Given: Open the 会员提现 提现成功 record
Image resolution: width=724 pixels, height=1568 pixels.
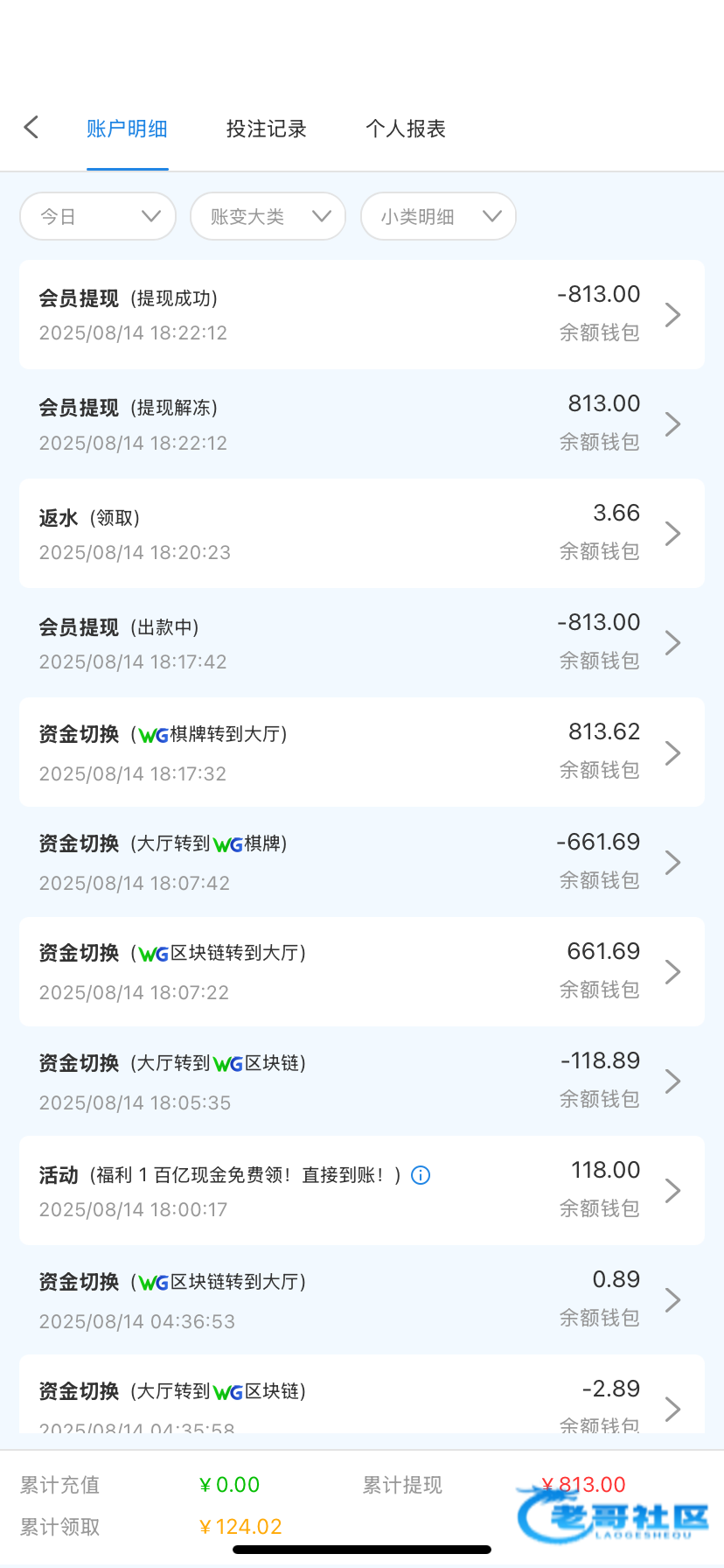Looking at the screenshot, I should pyautogui.click(x=362, y=314).
